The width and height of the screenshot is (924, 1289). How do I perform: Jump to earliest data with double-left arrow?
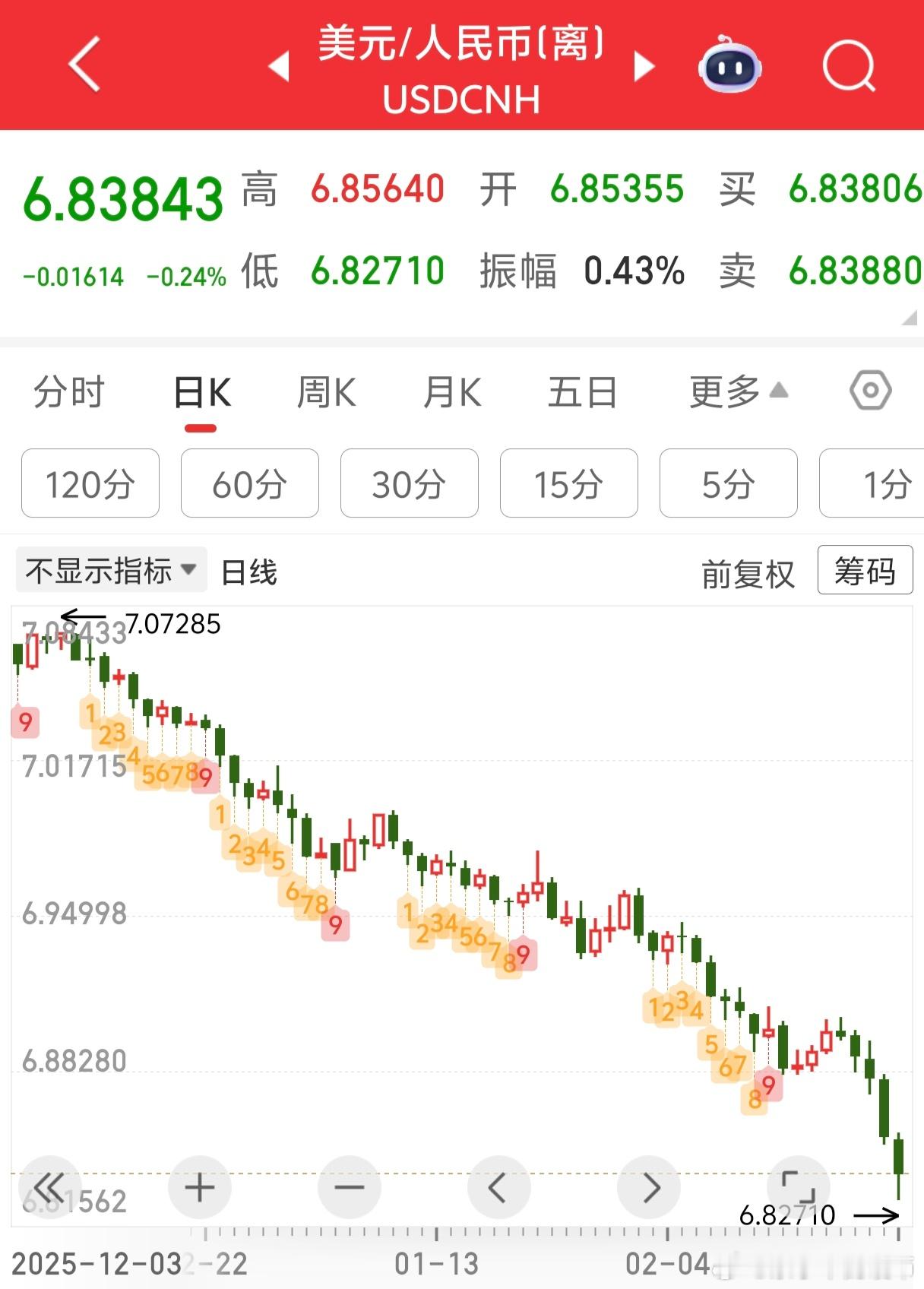click(x=50, y=1186)
